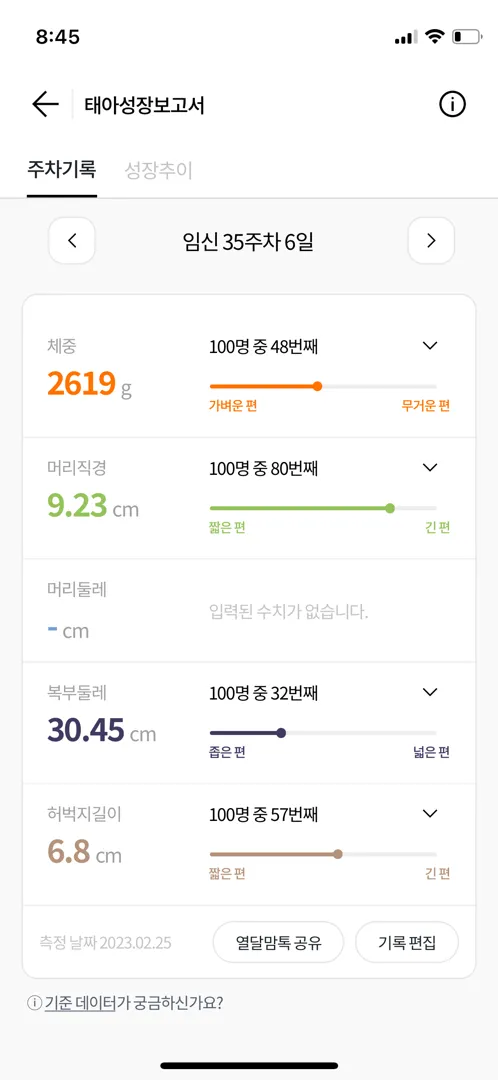
Task: Go to the previous pregnancy week record
Action: [x=72, y=241]
